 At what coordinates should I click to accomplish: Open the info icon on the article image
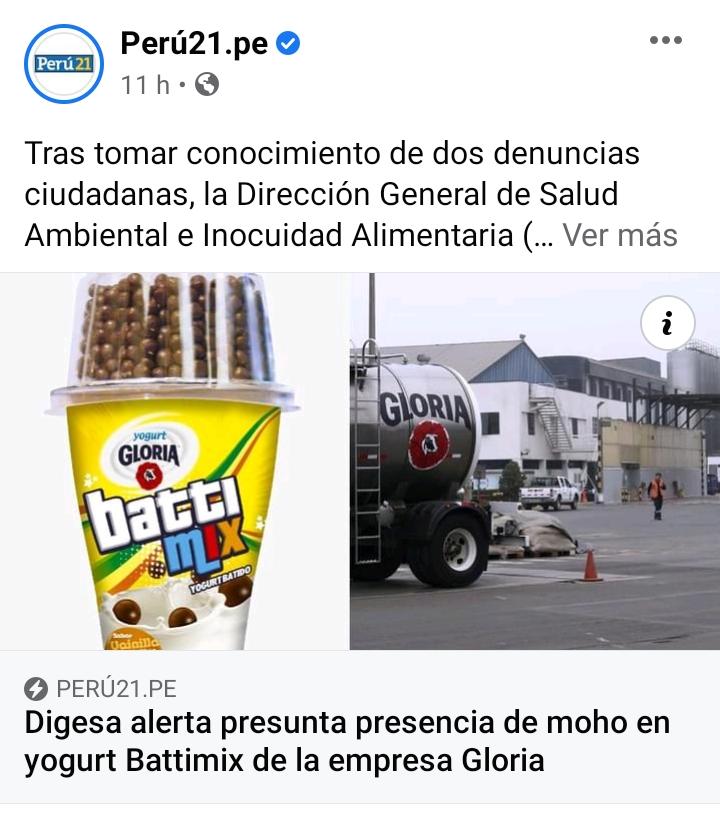[x=667, y=324]
